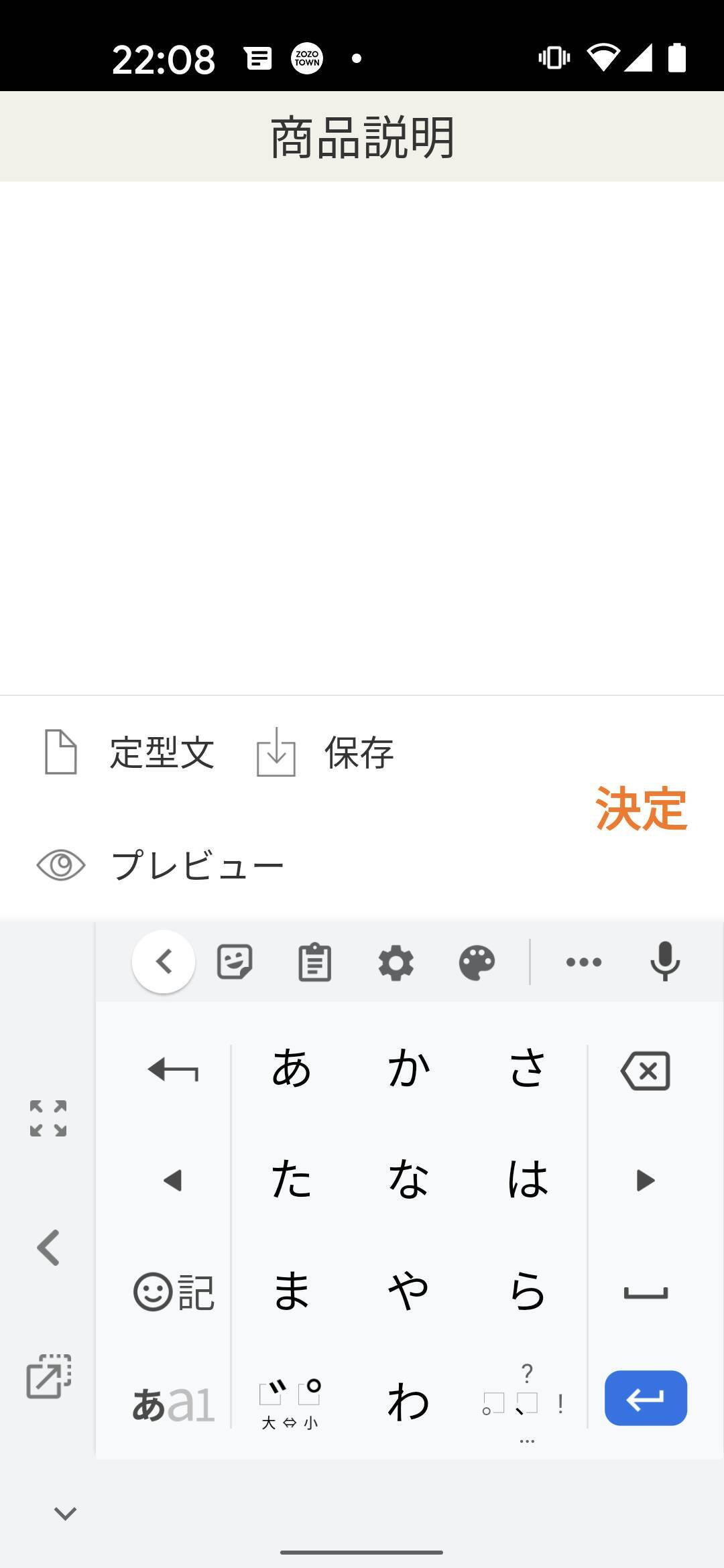Open keyboard more options menu
724x1568 pixels.
click(x=583, y=962)
